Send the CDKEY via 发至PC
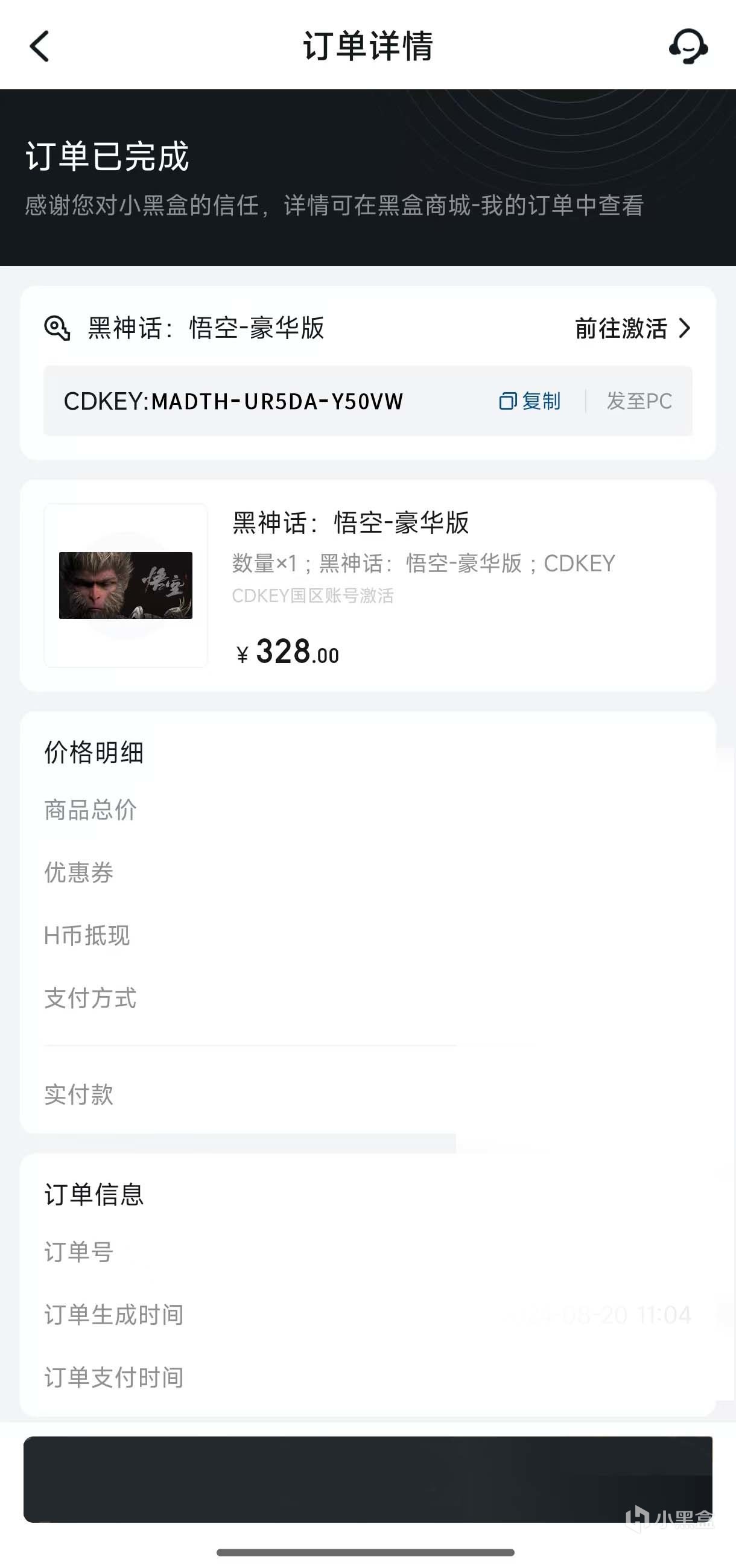This screenshot has height=1568, width=736. point(639,401)
